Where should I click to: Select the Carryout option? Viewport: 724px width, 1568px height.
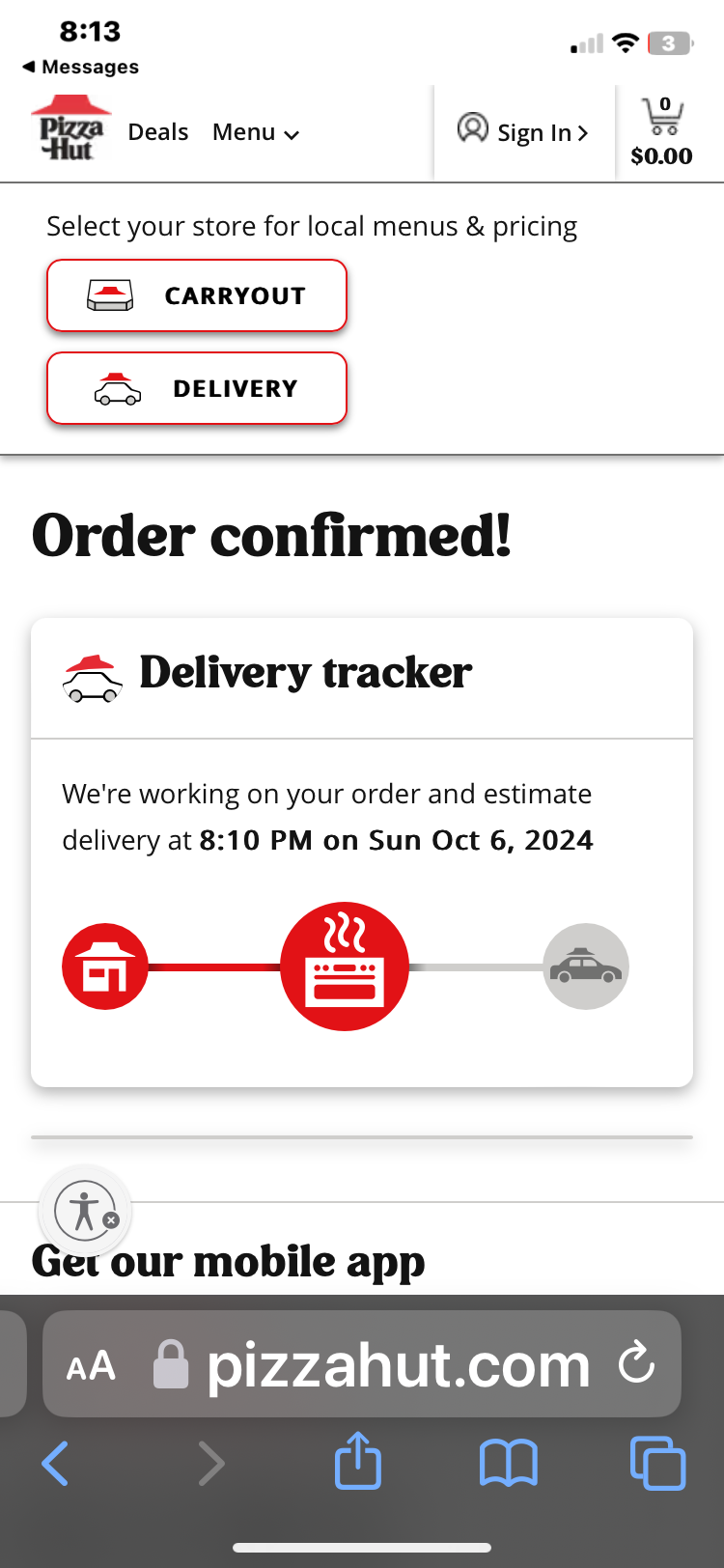(x=197, y=295)
